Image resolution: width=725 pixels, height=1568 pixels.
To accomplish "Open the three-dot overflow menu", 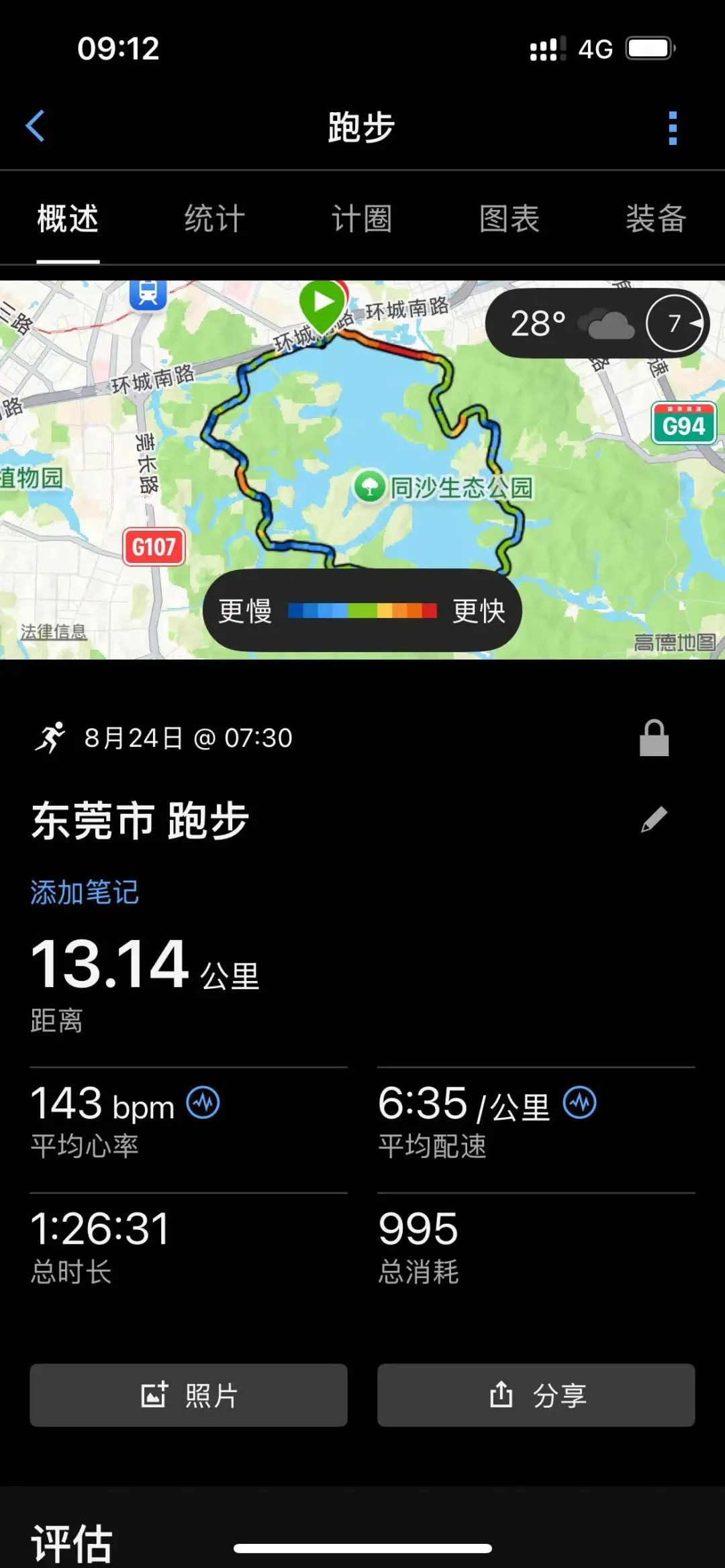I will click(673, 127).
